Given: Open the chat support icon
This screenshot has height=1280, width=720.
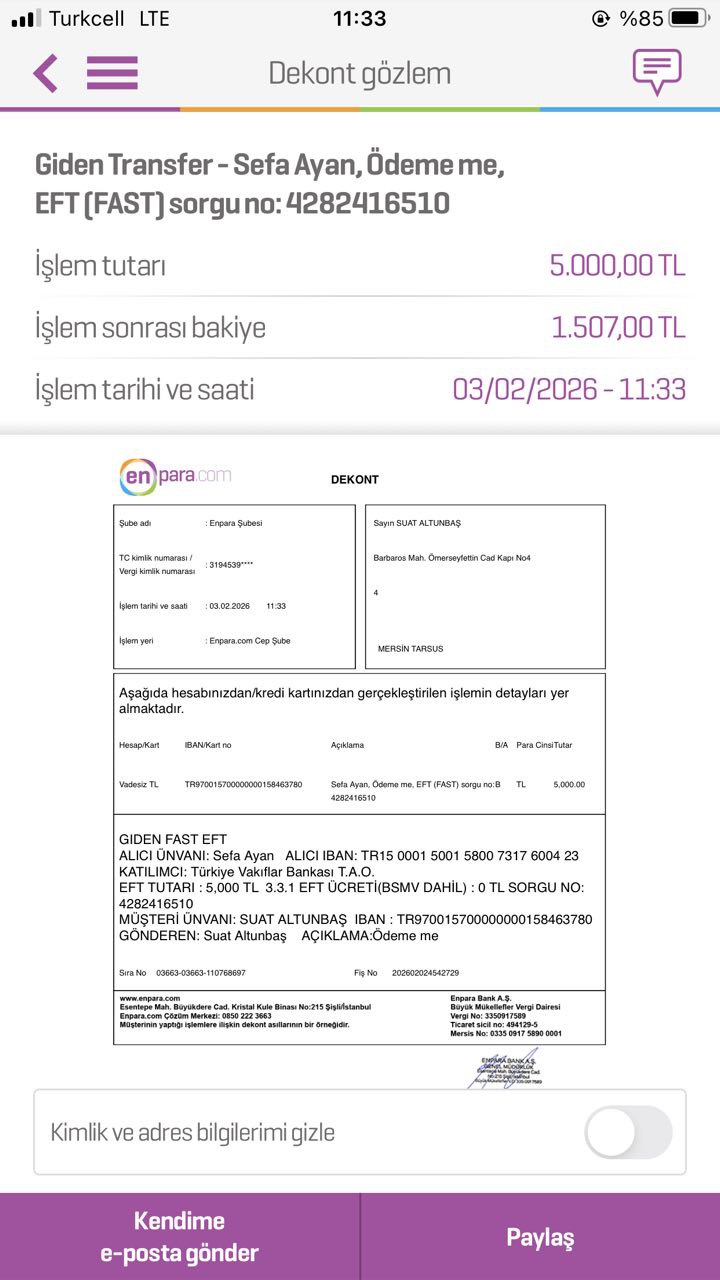Looking at the screenshot, I should (x=657, y=72).
